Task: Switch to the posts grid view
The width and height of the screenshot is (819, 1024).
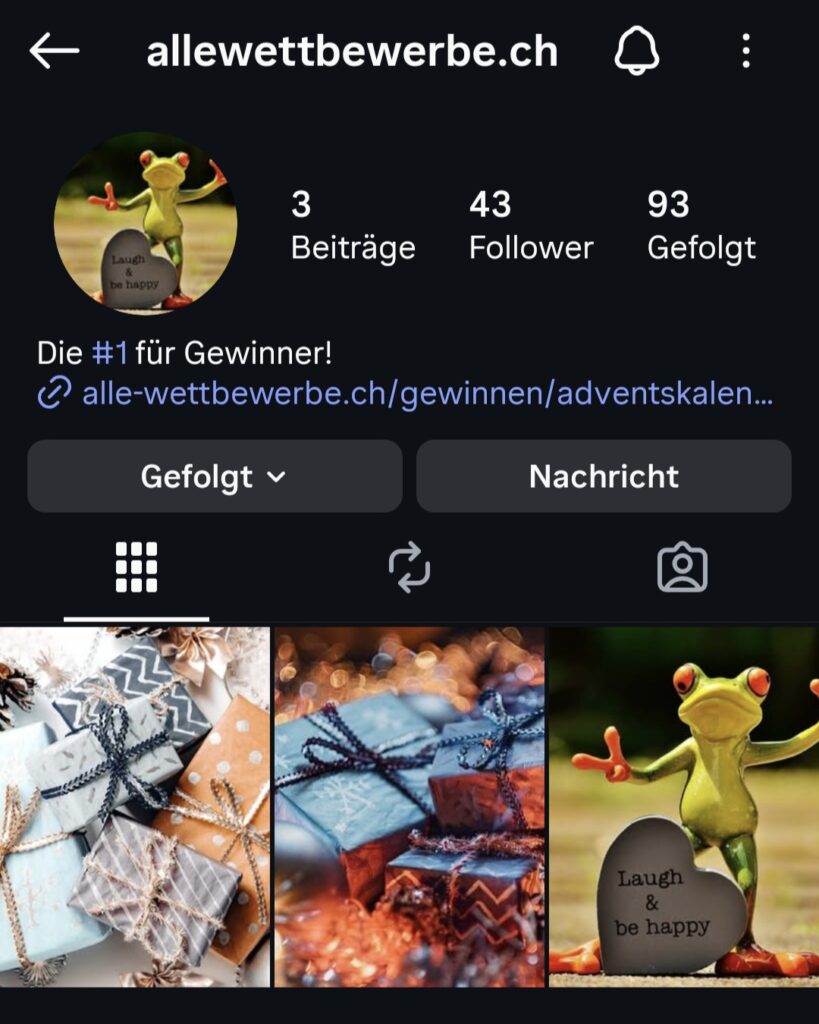Action: point(135,566)
